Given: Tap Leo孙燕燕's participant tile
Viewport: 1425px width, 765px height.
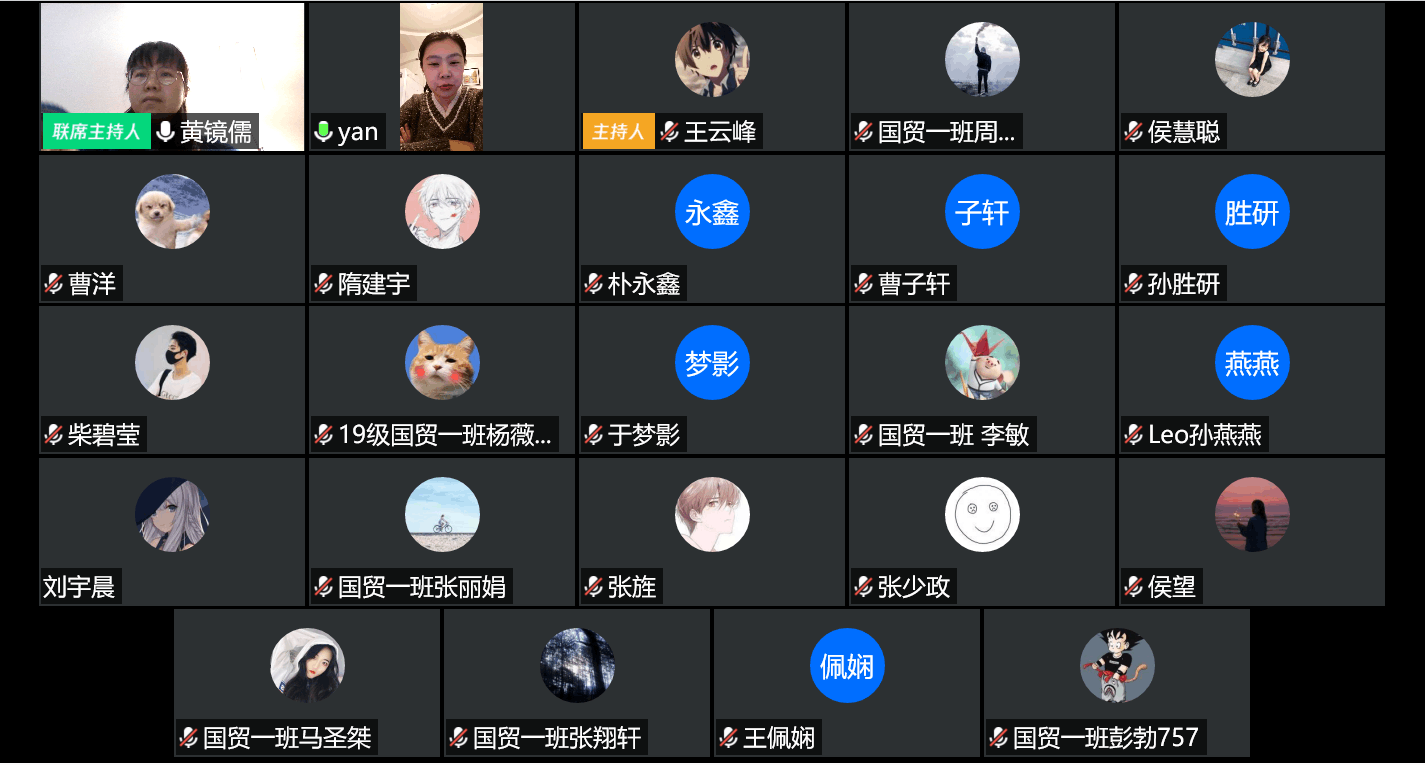Looking at the screenshot, I should click(x=1251, y=379).
